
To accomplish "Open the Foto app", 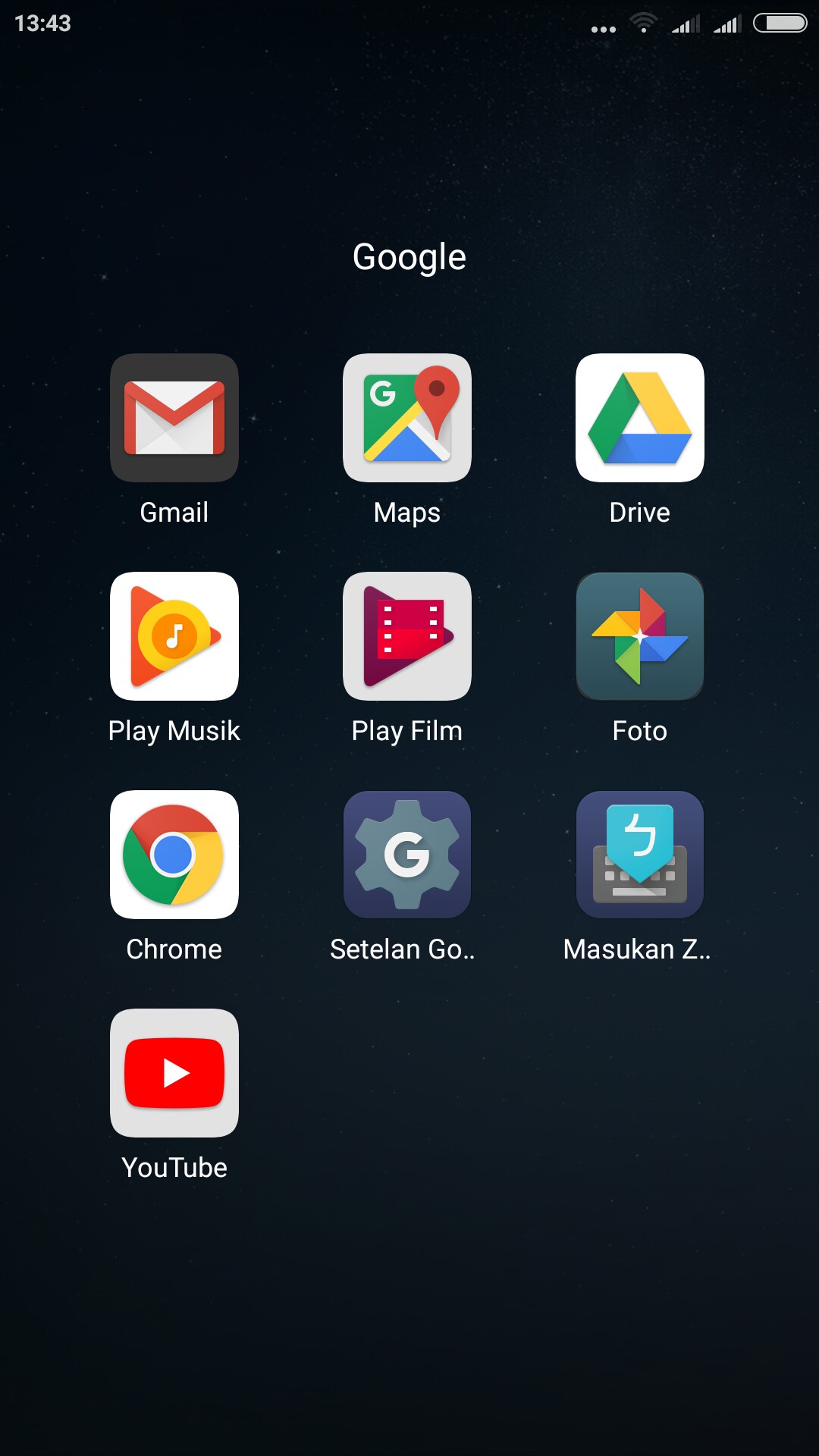I will pos(640,636).
